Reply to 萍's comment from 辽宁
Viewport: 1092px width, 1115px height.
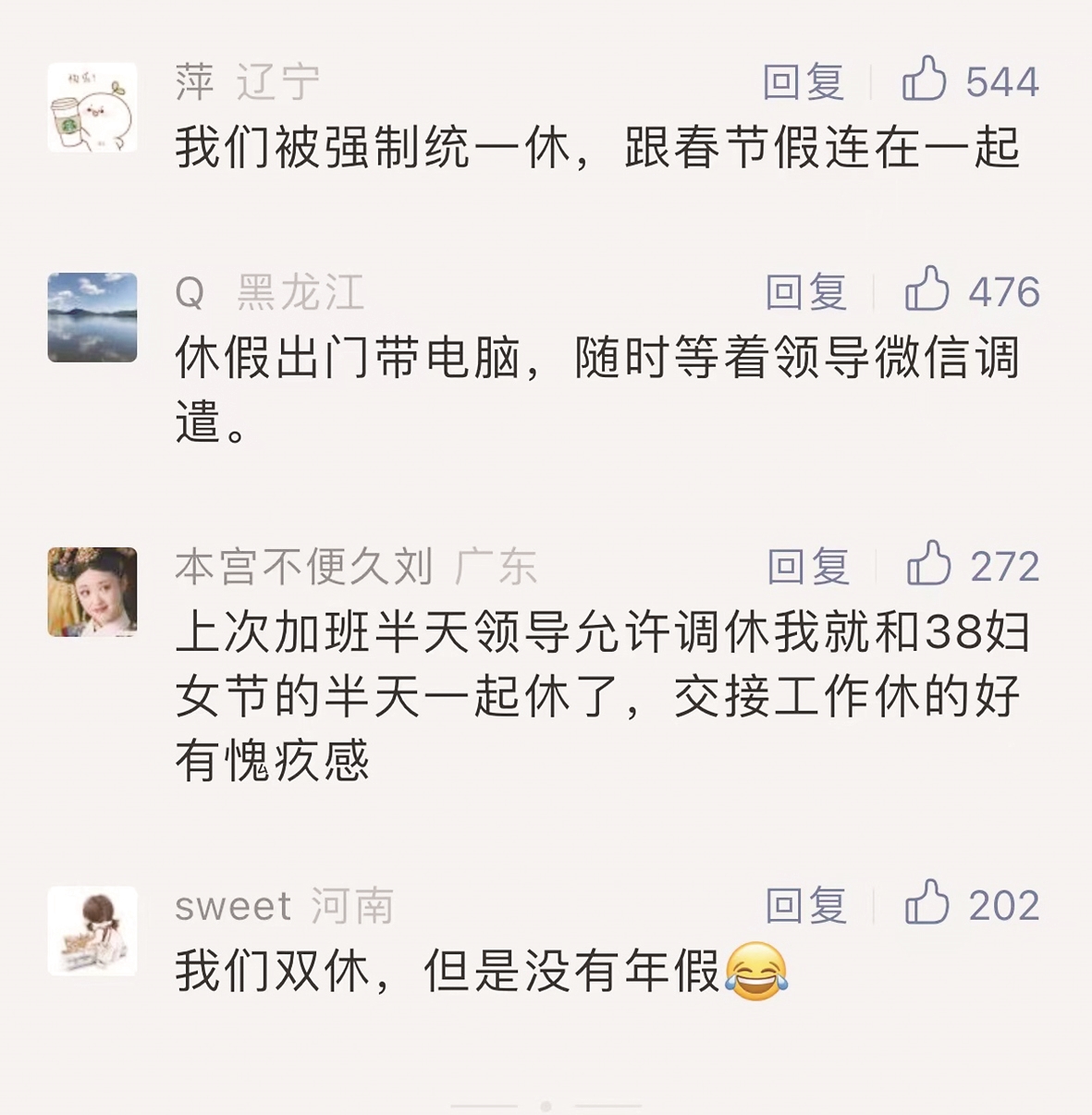803,81
